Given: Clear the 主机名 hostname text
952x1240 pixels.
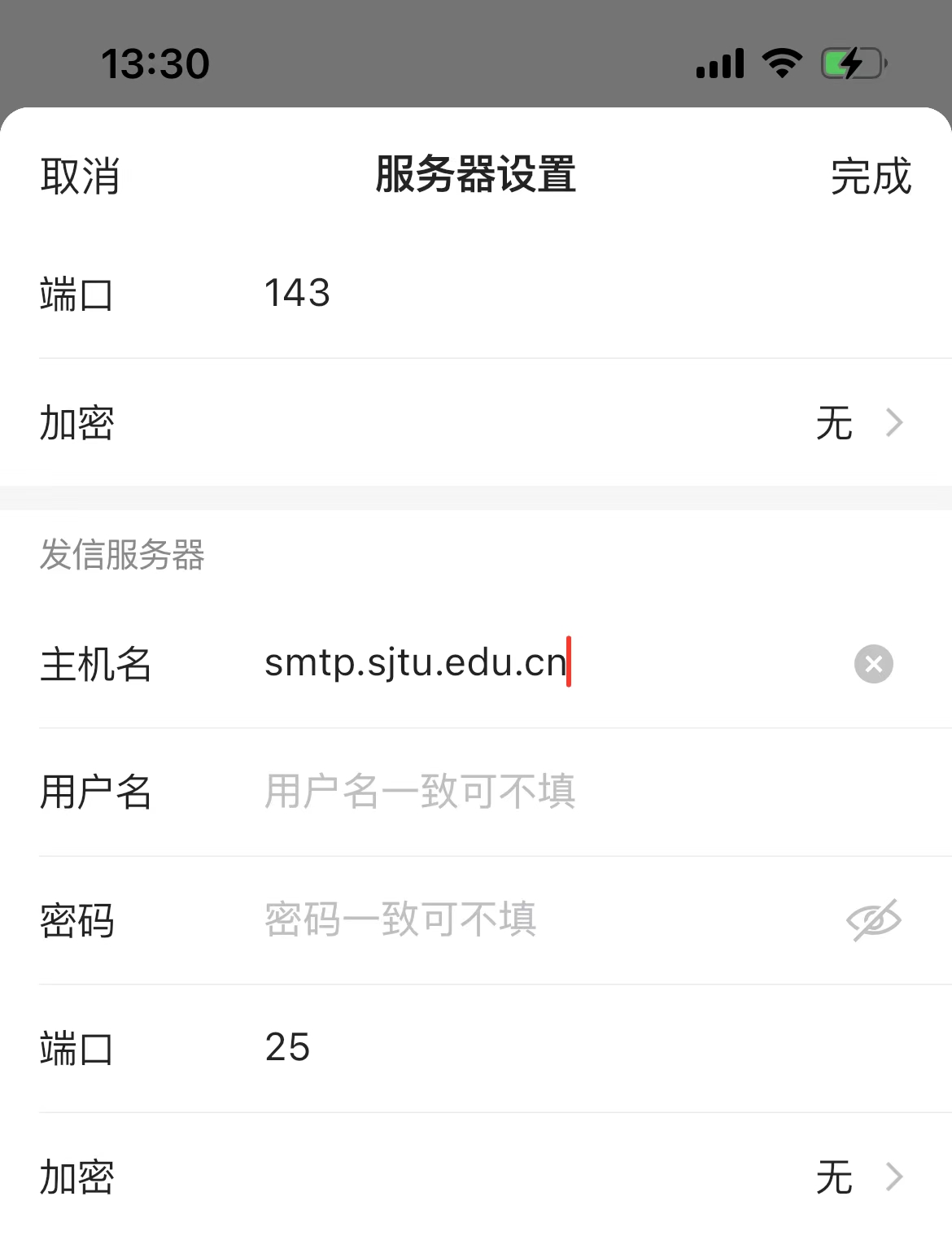Looking at the screenshot, I should 873,664.
